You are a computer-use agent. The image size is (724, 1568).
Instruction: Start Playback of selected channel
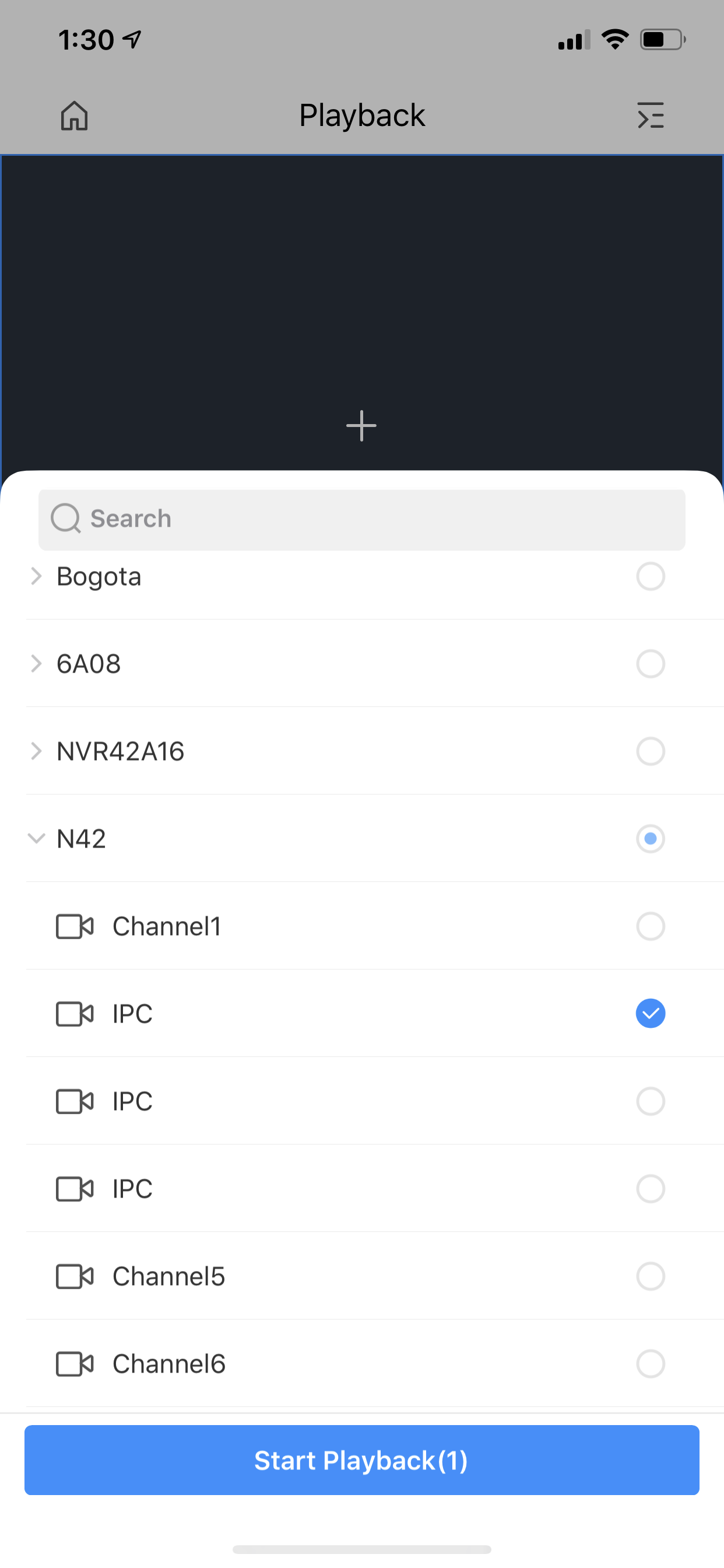(x=361, y=1460)
